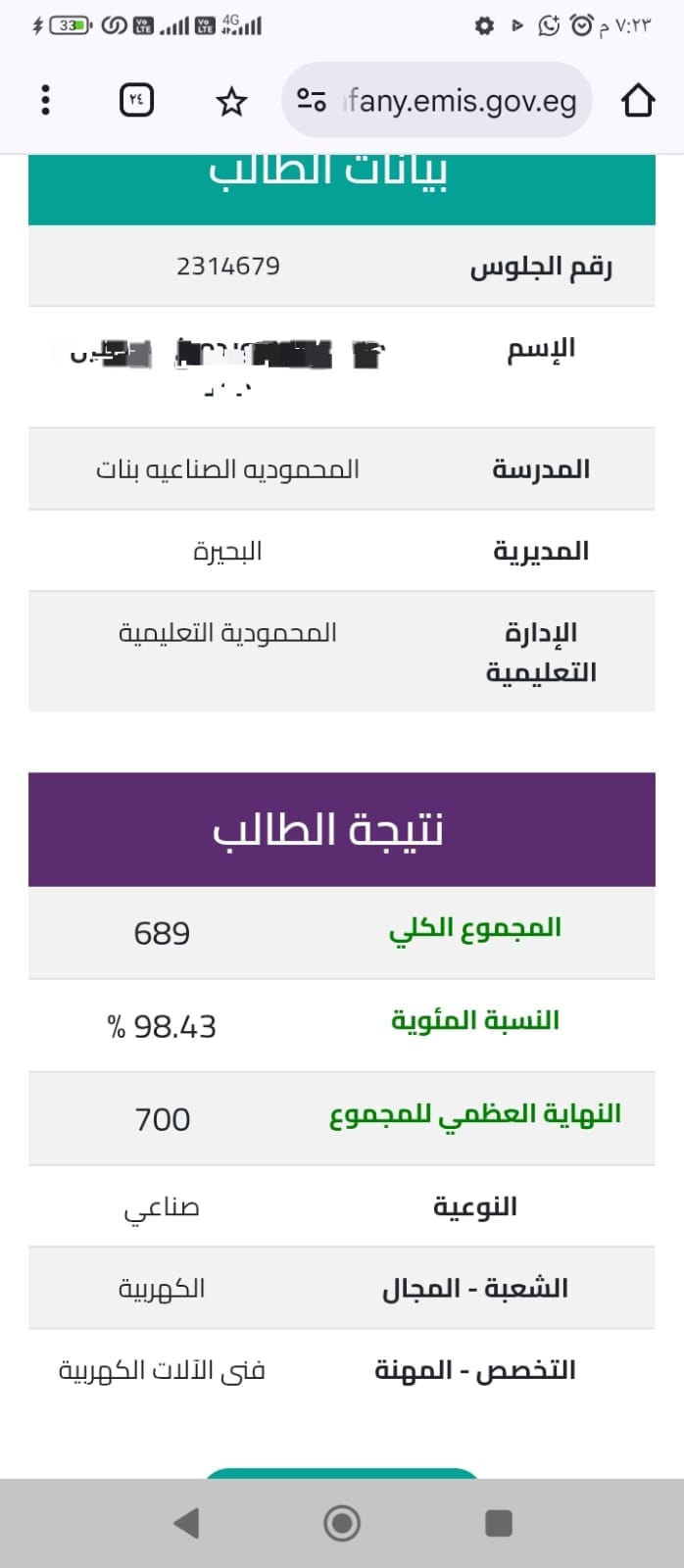View site settings icon in address bar
The image size is (684, 1568).
312,100
